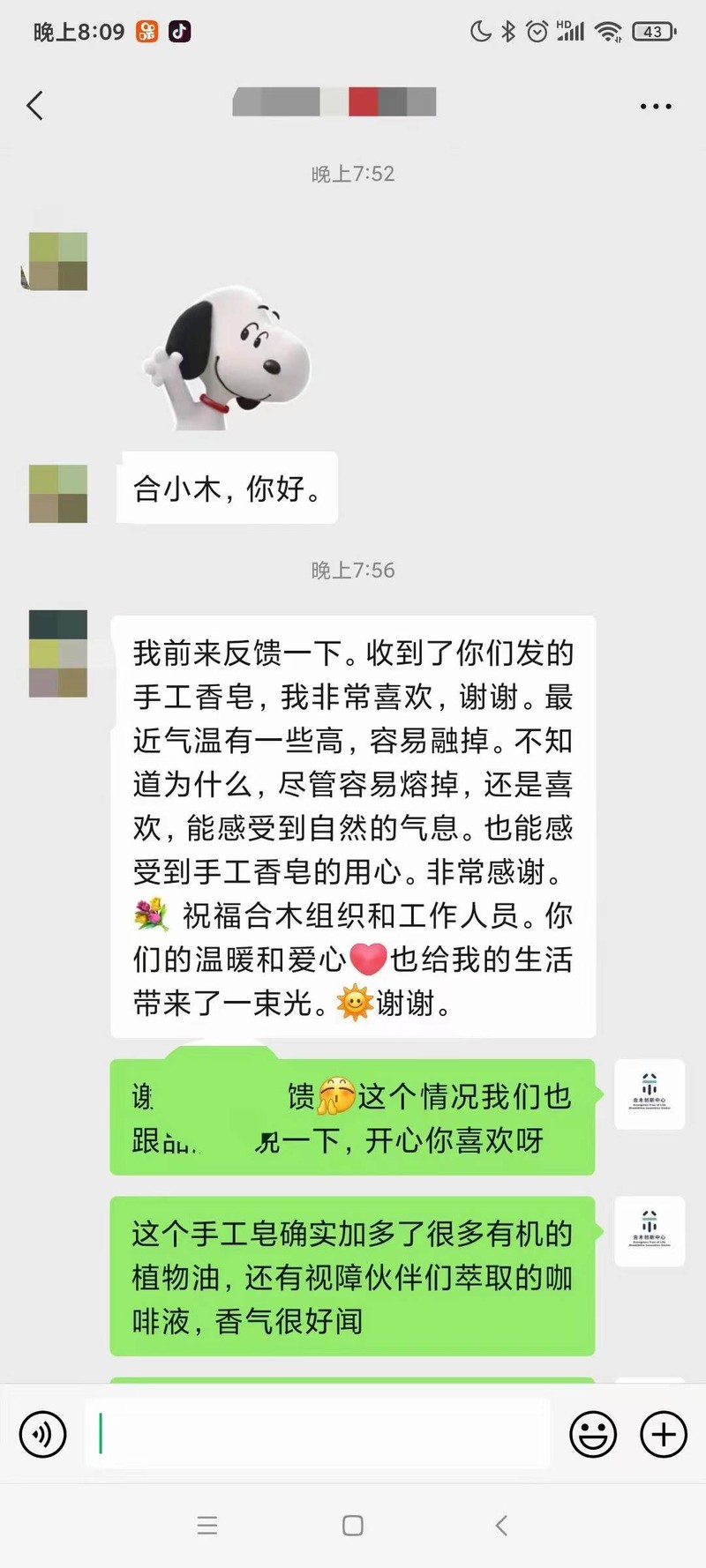Viewport: 706px width, 1568px height.
Task: Open the chat overflow menu
Action: (x=655, y=106)
